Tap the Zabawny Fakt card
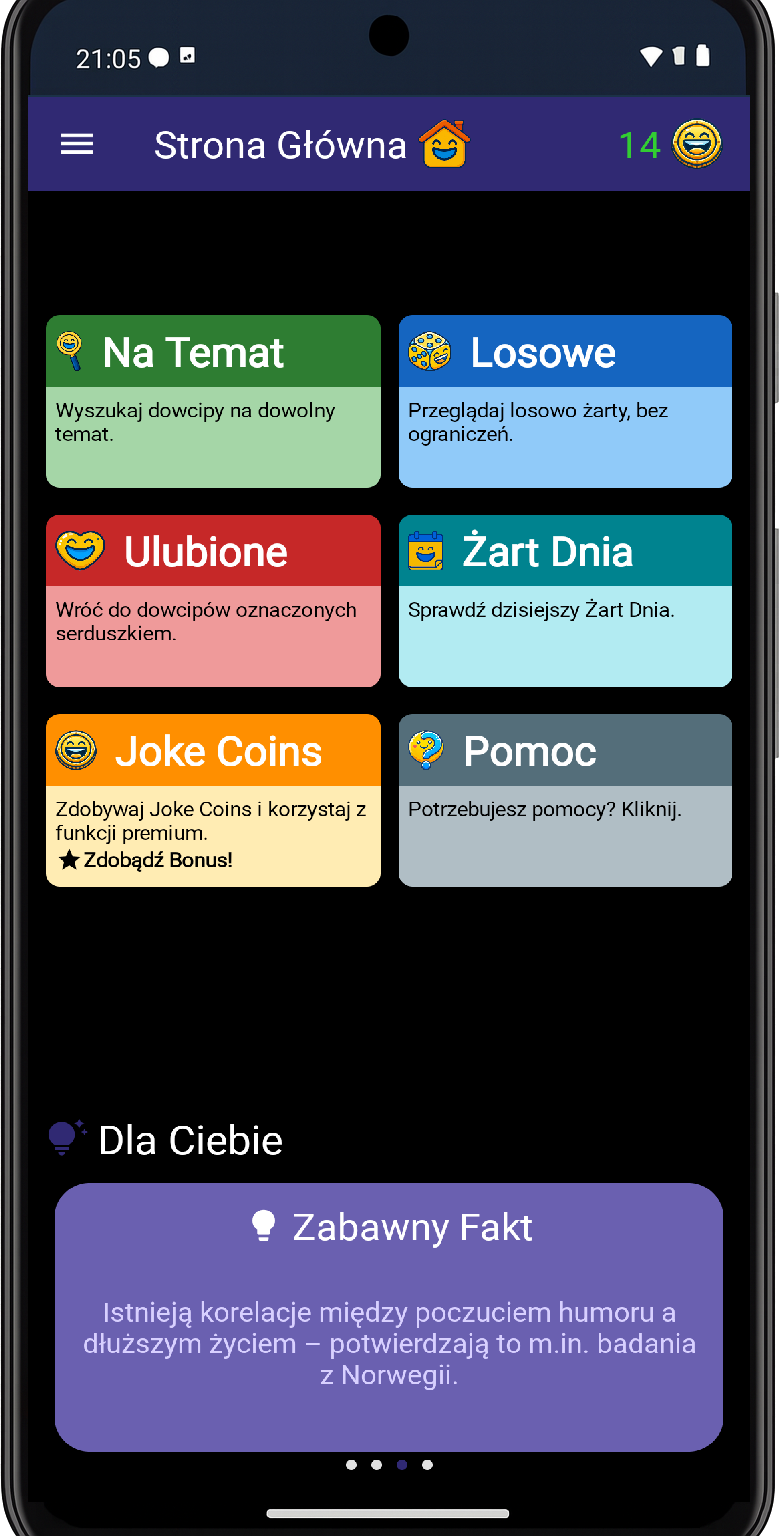Screen dimensions: 779x1536 [x=389, y=1316]
